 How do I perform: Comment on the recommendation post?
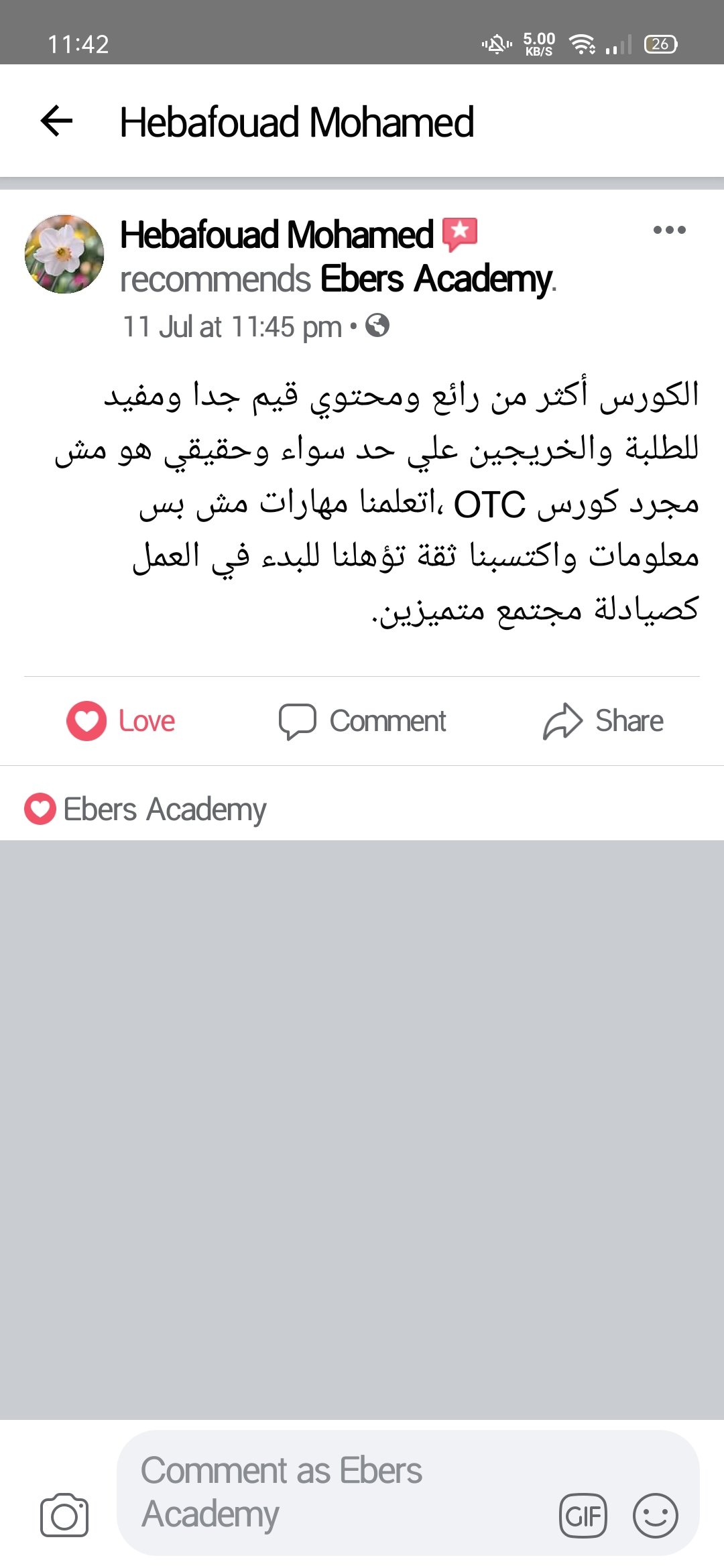point(362,721)
